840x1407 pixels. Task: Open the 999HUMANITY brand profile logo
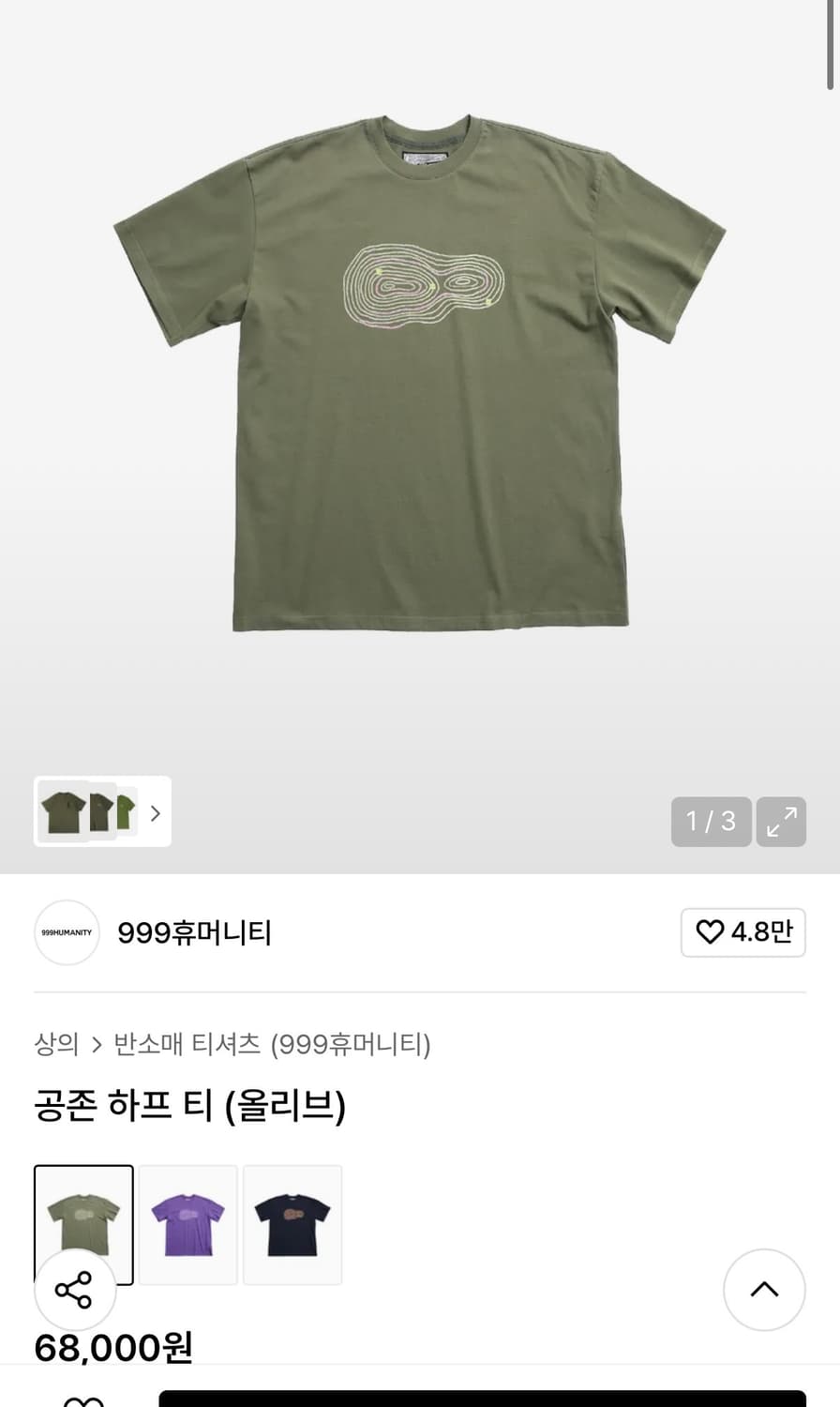(67, 932)
